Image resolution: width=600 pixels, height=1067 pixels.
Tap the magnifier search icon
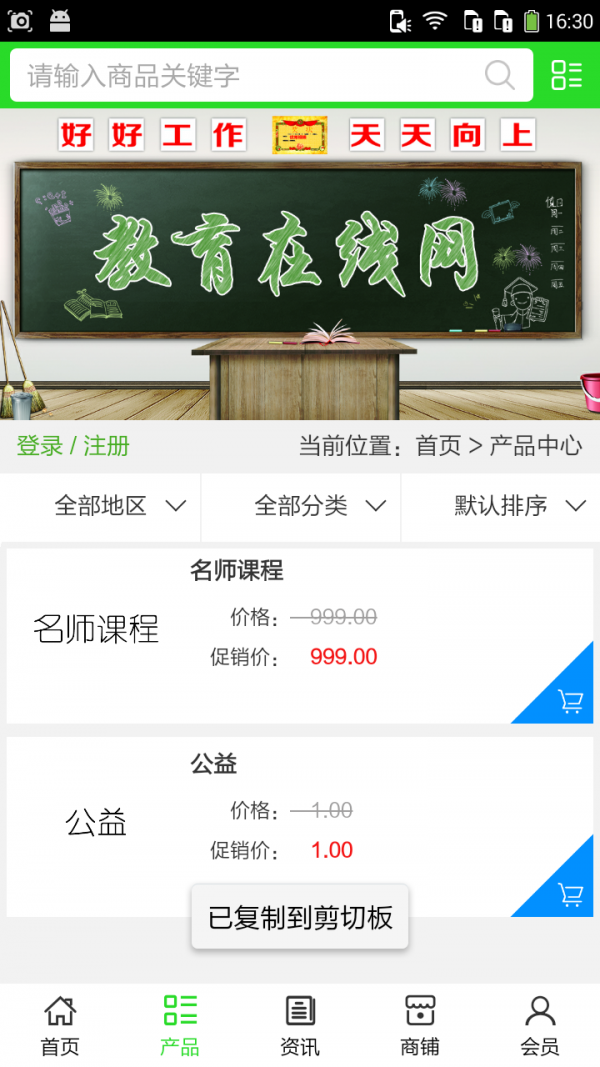[x=499, y=76]
